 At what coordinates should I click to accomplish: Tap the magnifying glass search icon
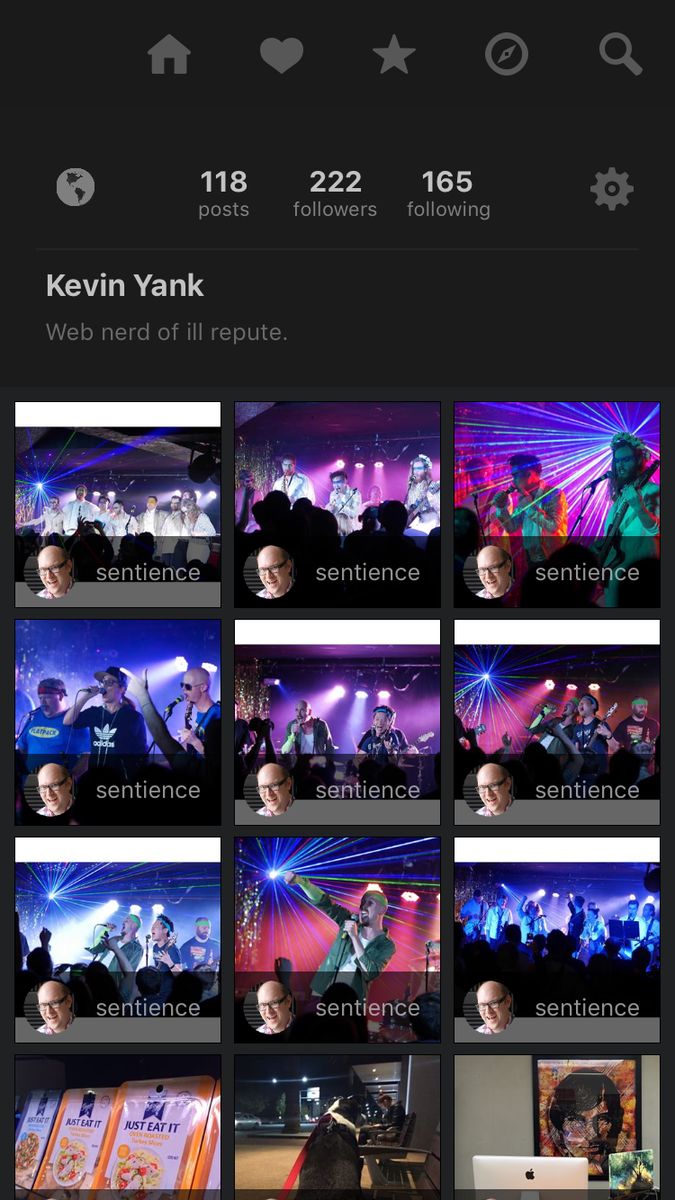(620, 55)
